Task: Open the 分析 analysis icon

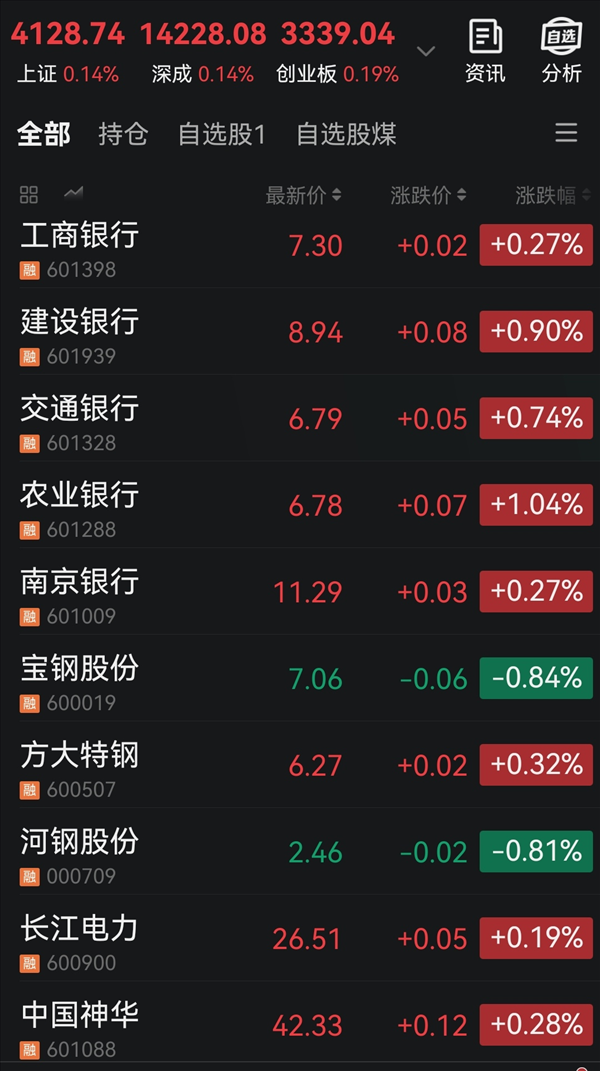Action: 561,50
